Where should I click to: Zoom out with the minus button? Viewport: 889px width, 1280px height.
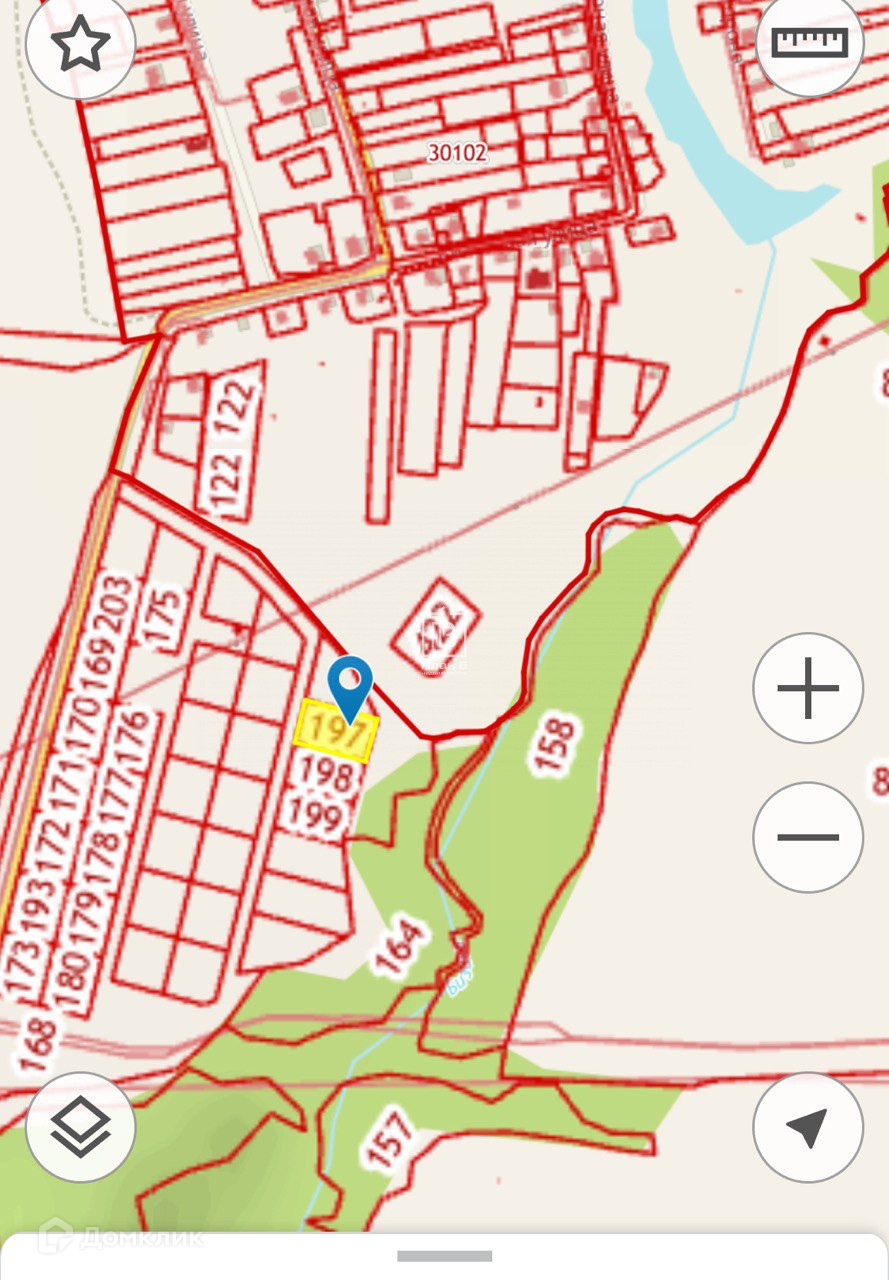(x=808, y=837)
